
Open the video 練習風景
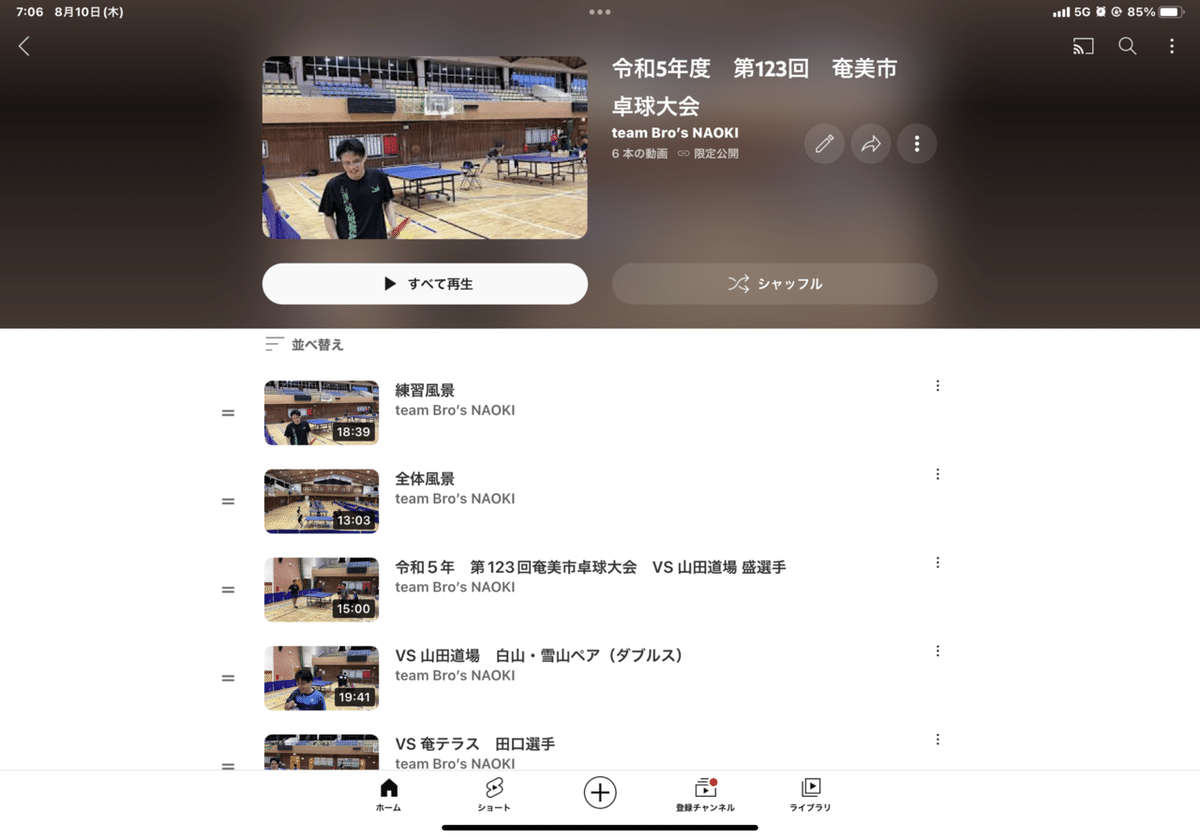(x=425, y=391)
